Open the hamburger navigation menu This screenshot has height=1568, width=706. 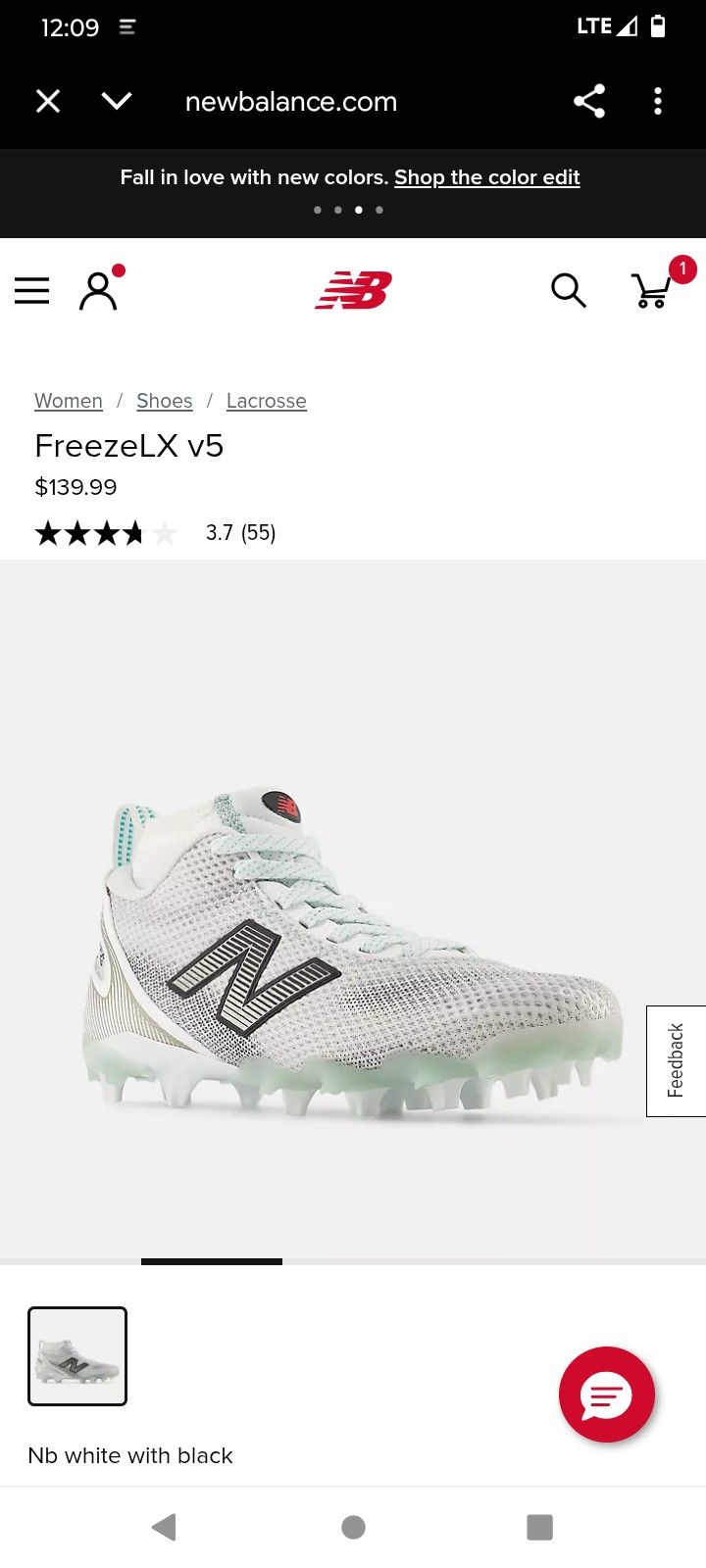click(x=31, y=291)
